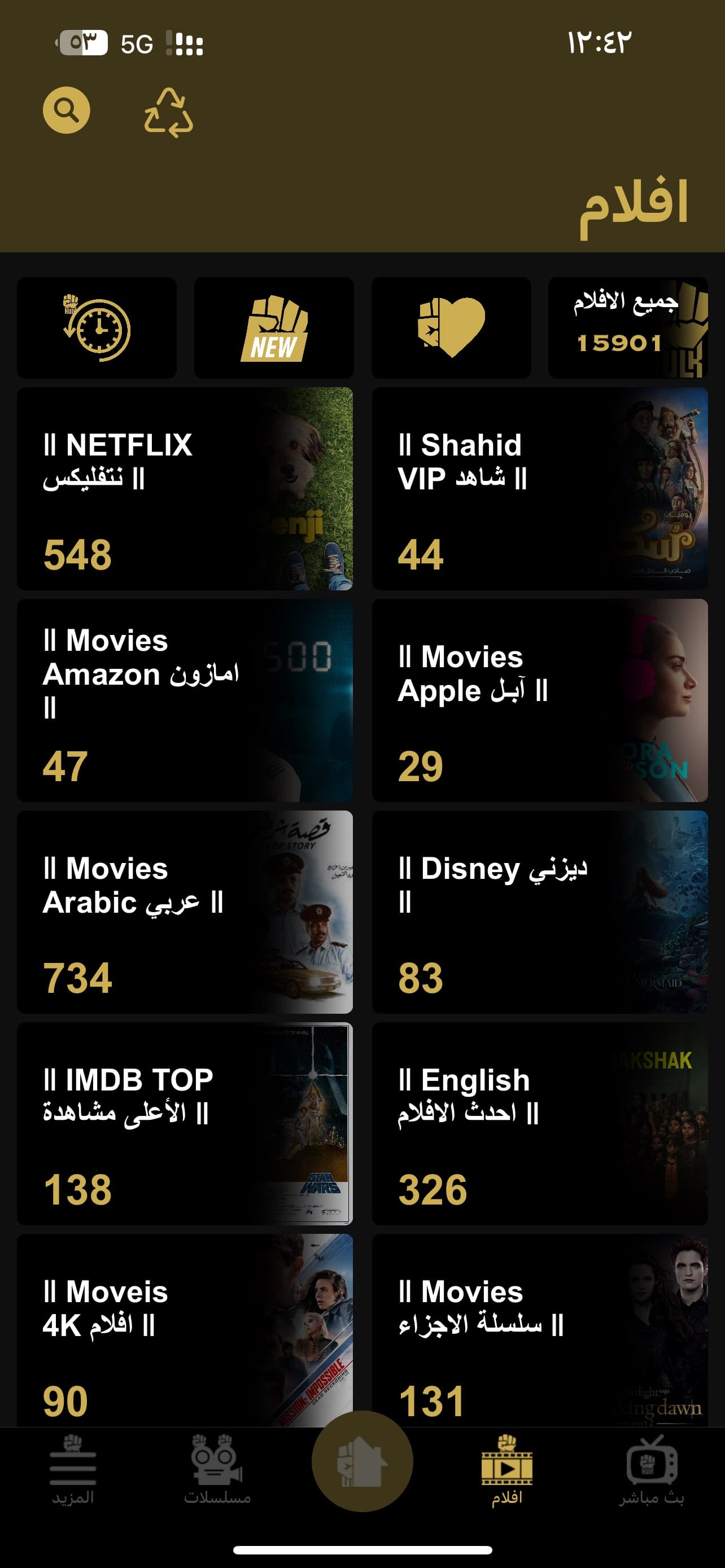Open the NETFLIX نتفليكس category
Image resolution: width=725 pixels, height=1568 pixels.
pos(185,489)
